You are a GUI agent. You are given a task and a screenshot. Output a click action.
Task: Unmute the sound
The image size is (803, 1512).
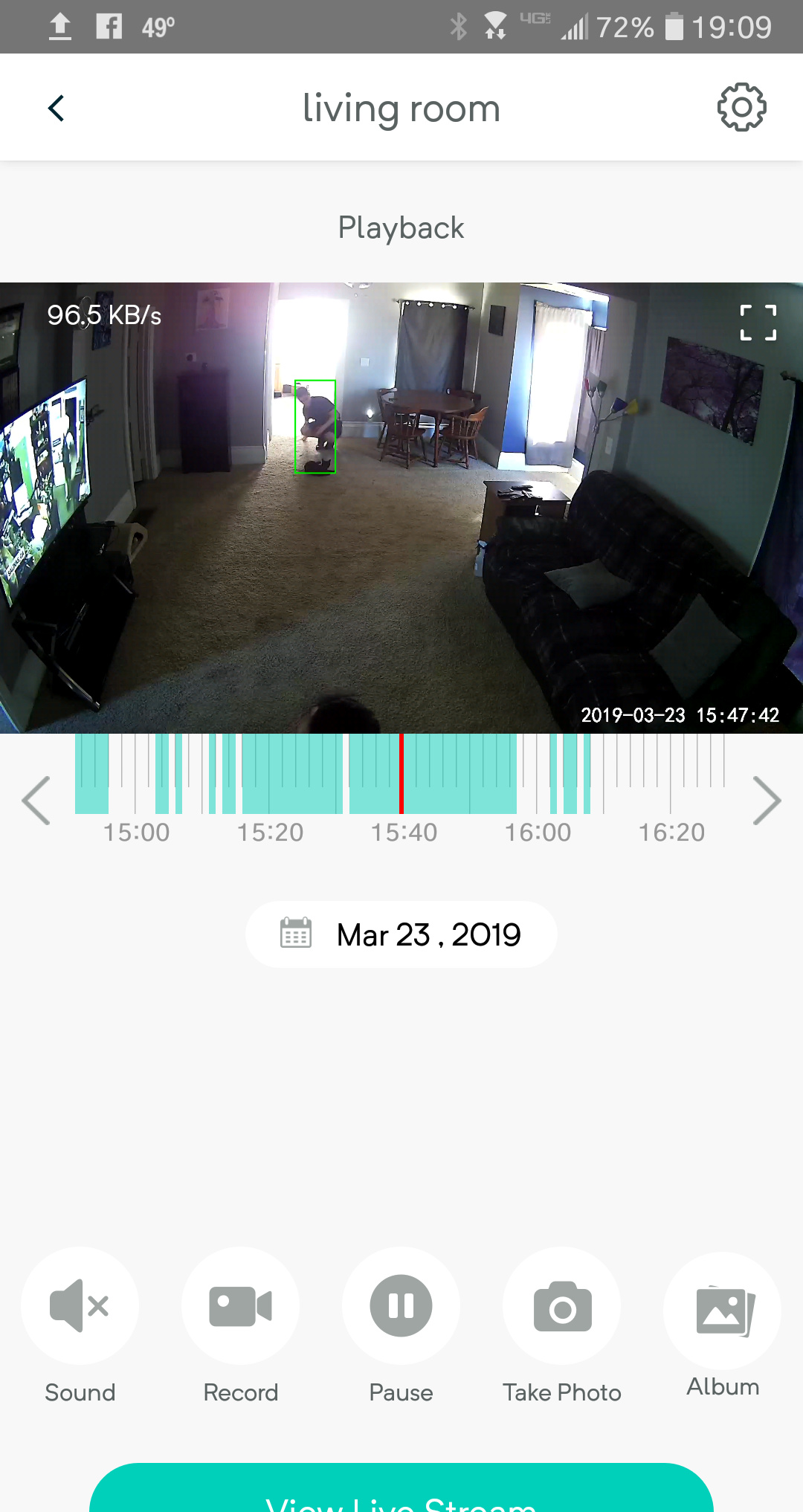coord(80,1306)
